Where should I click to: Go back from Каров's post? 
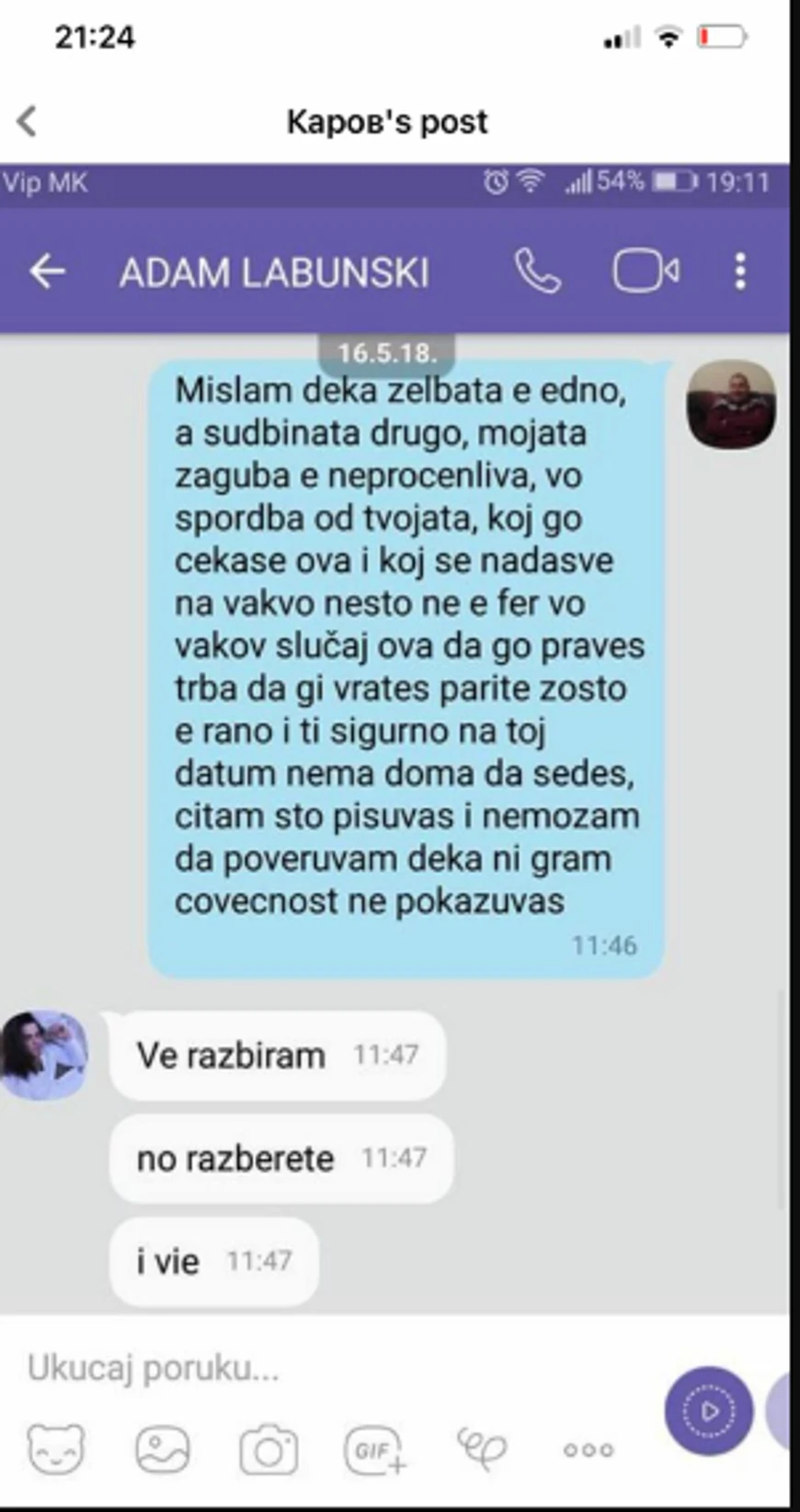(28, 121)
